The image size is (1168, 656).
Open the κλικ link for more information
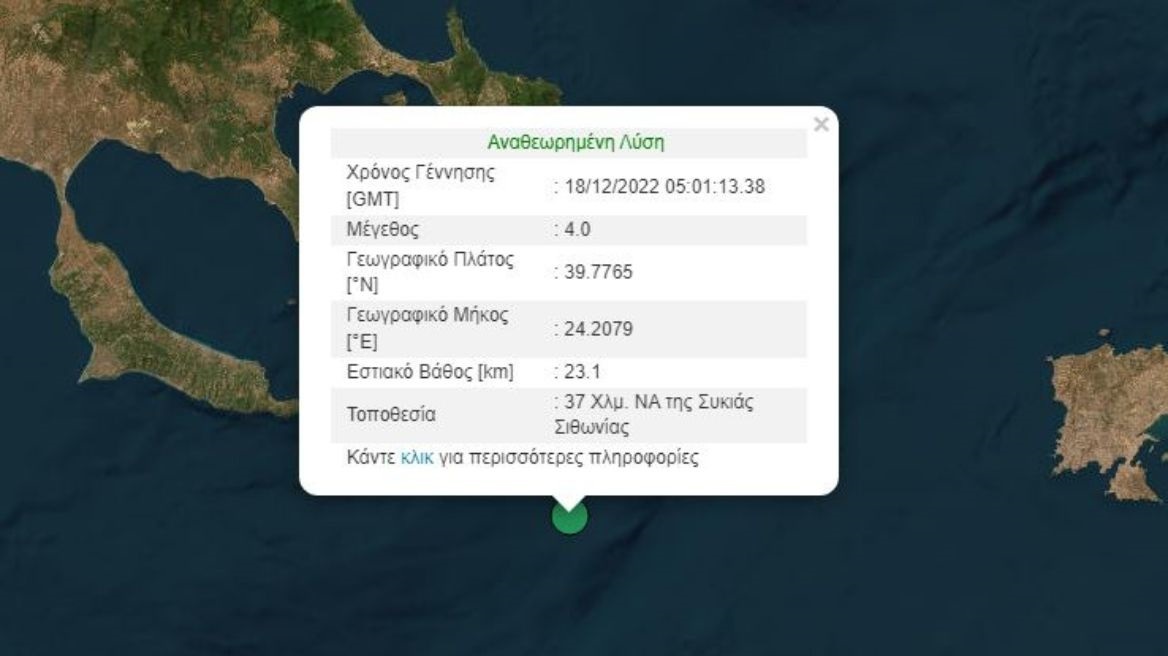click(416, 459)
